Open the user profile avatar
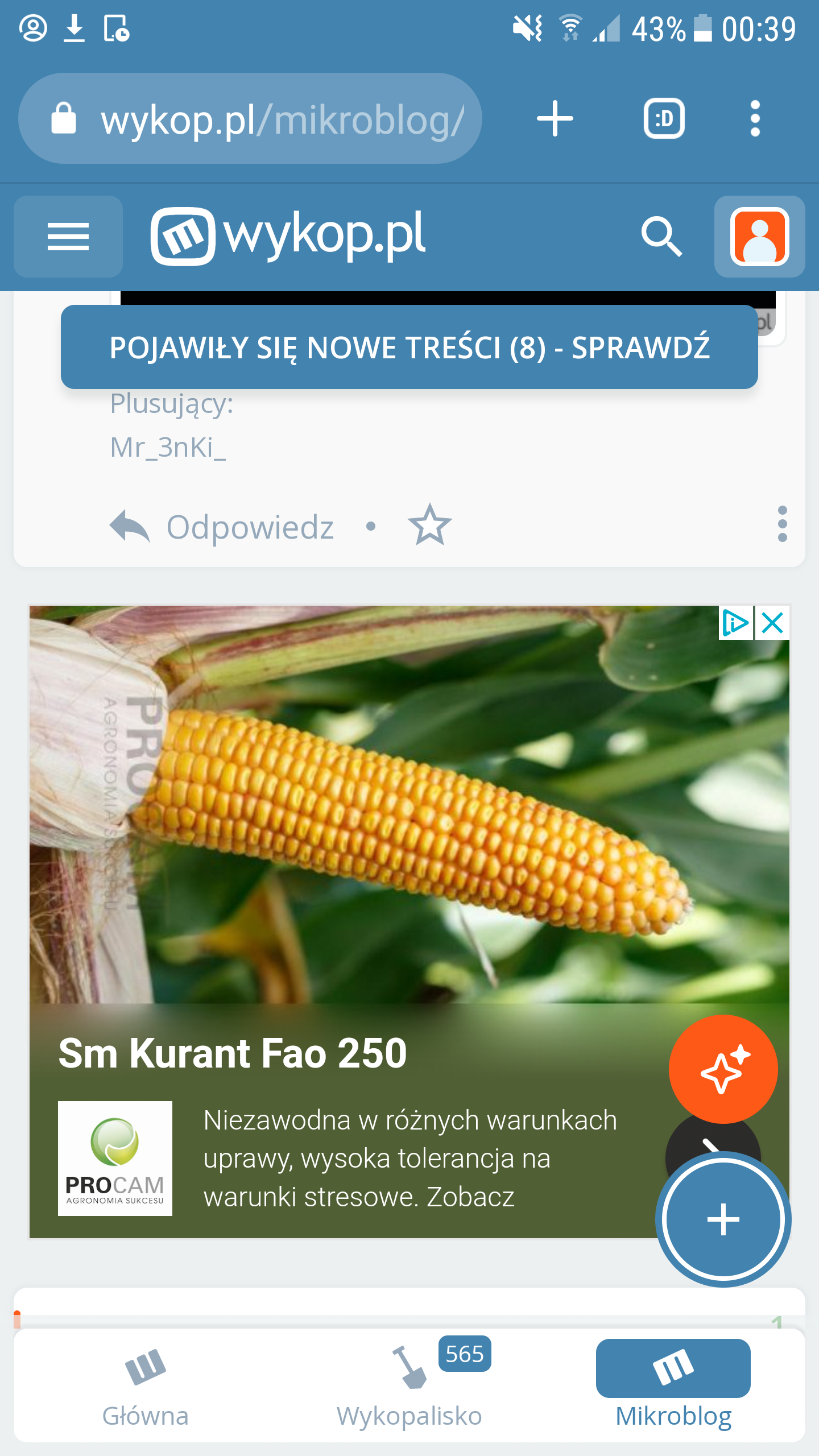The image size is (819, 1456). coord(759,237)
